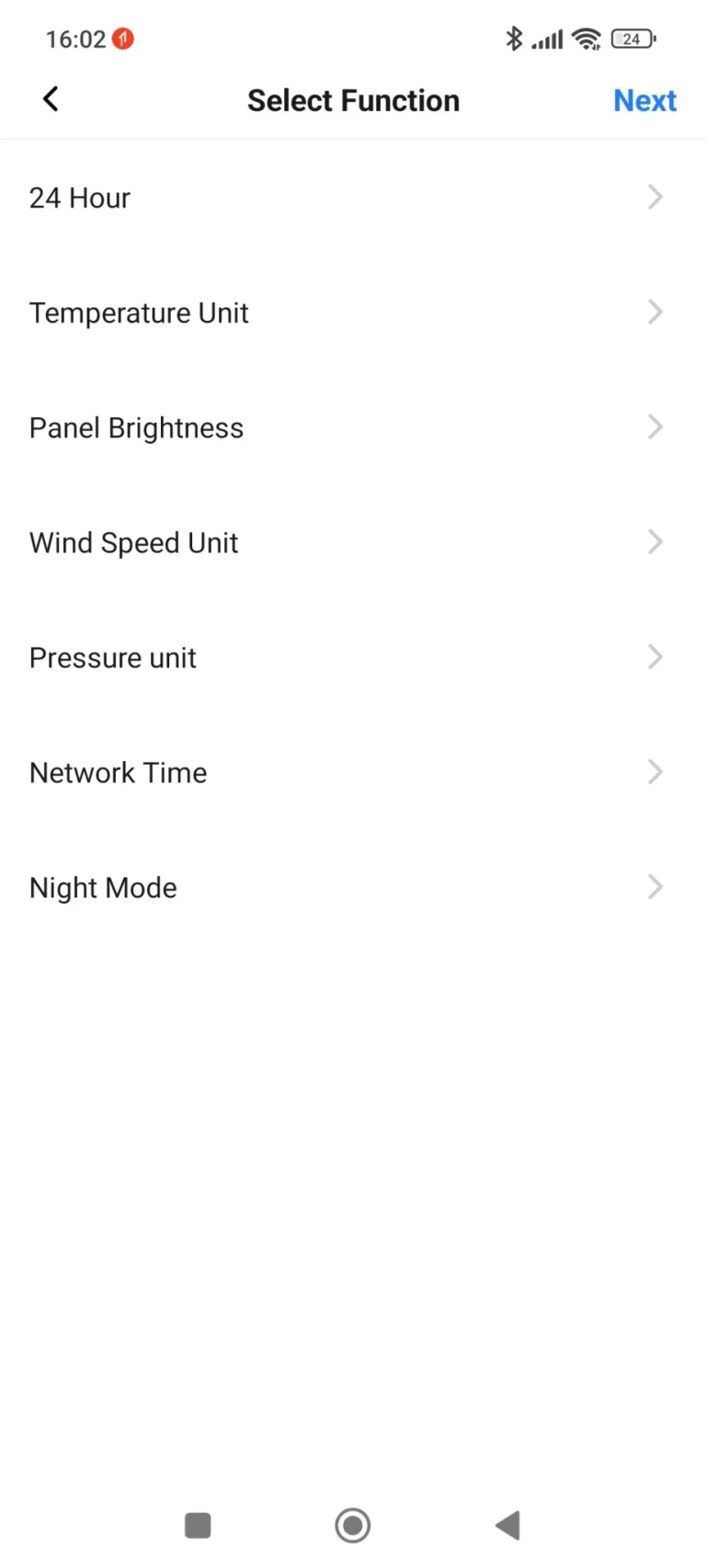Open Night Mode function

pos(353,887)
